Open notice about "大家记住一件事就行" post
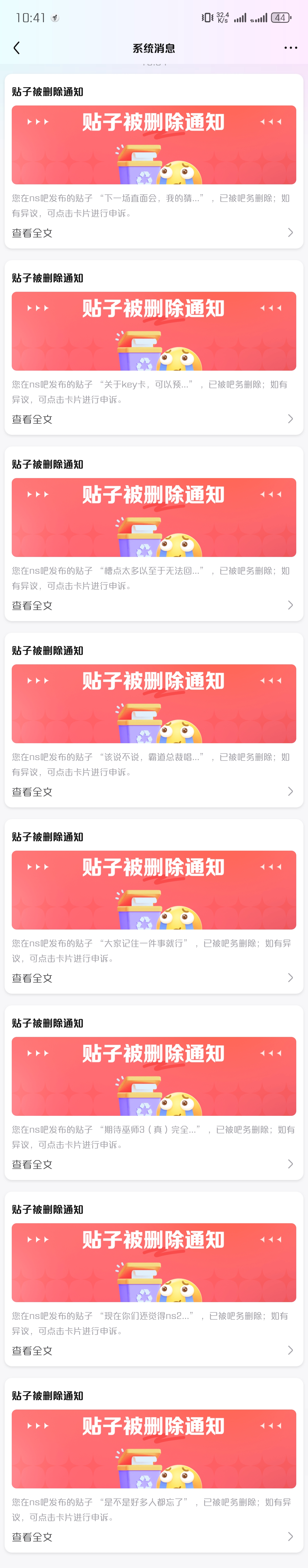 click(154, 906)
